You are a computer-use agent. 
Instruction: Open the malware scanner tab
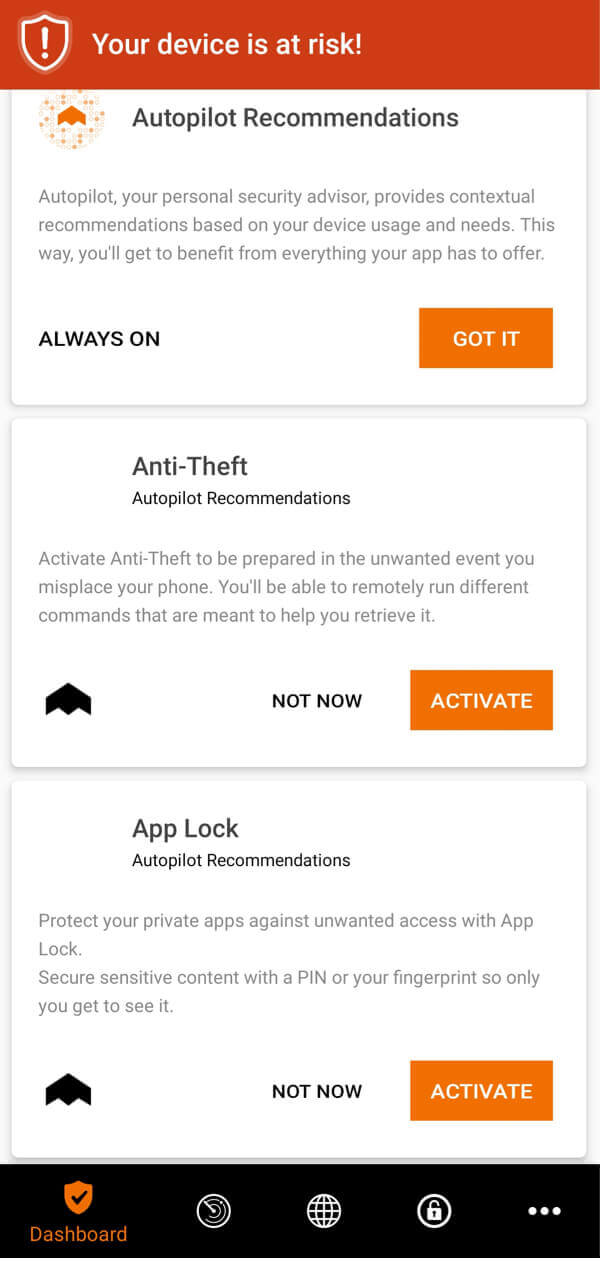pyautogui.click(x=213, y=1211)
